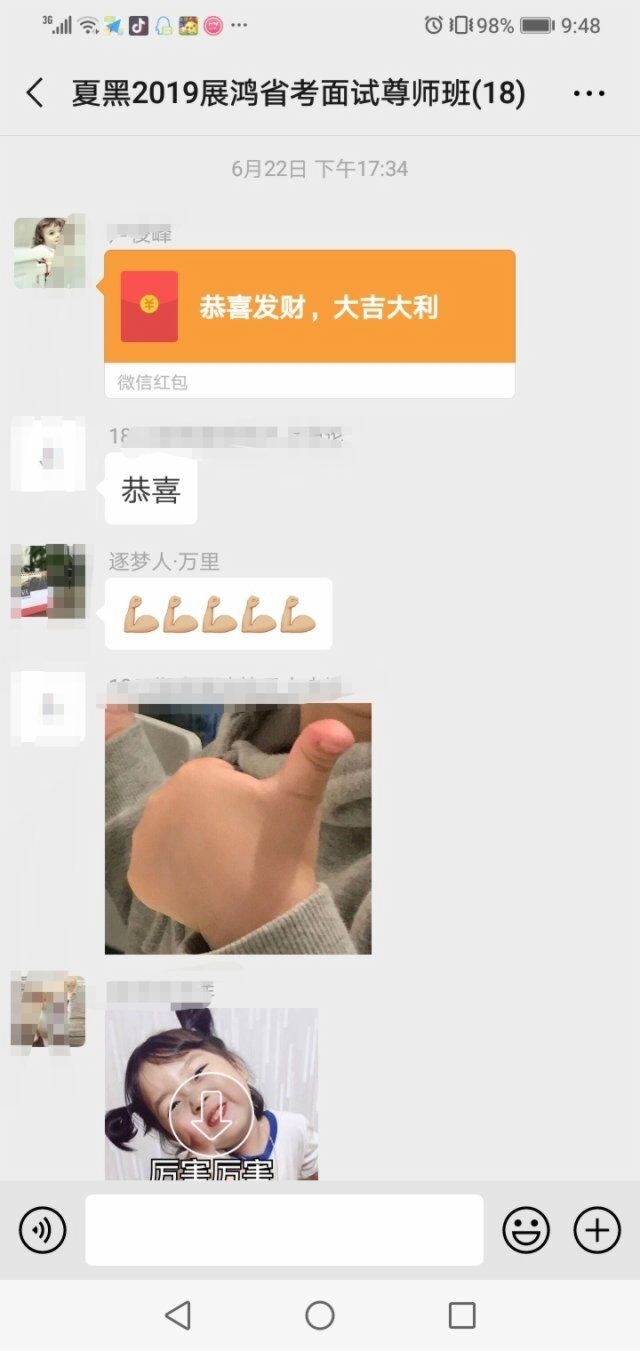View the thumbs-up photo message
640x1351 pixels.
238,828
